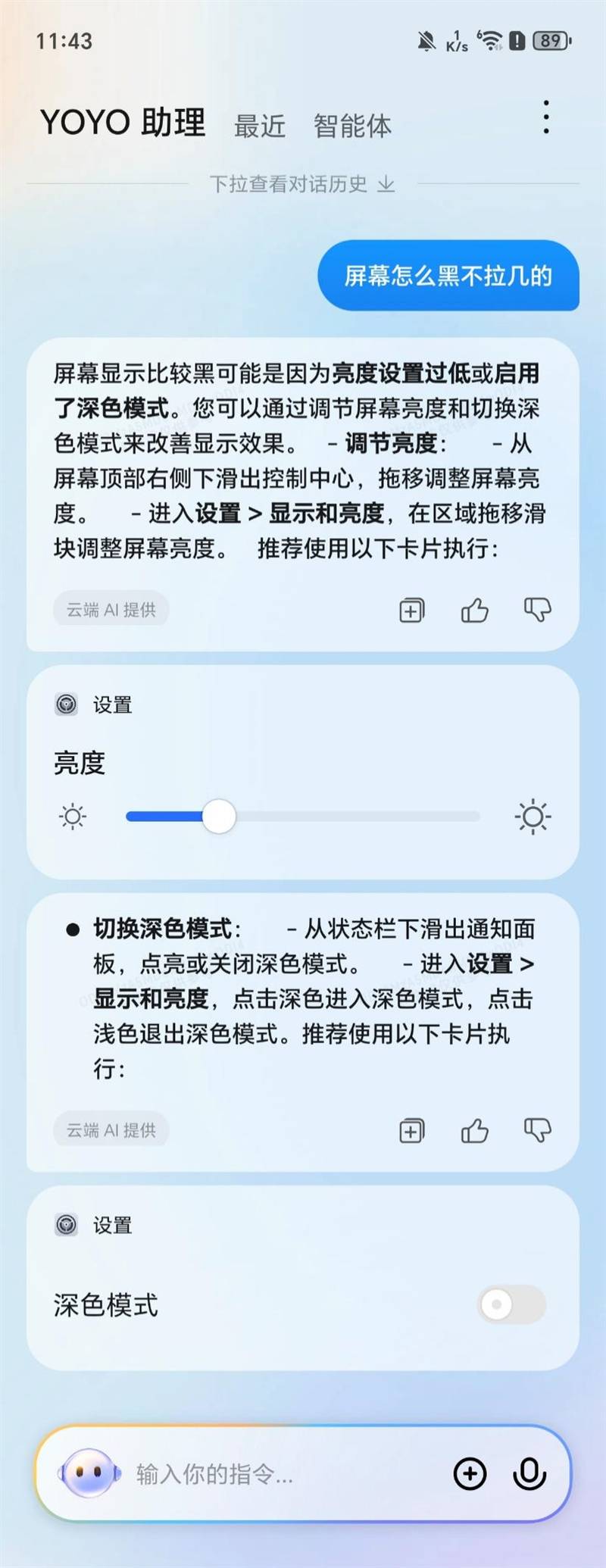Switch to the 智能体 tab

tap(351, 126)
